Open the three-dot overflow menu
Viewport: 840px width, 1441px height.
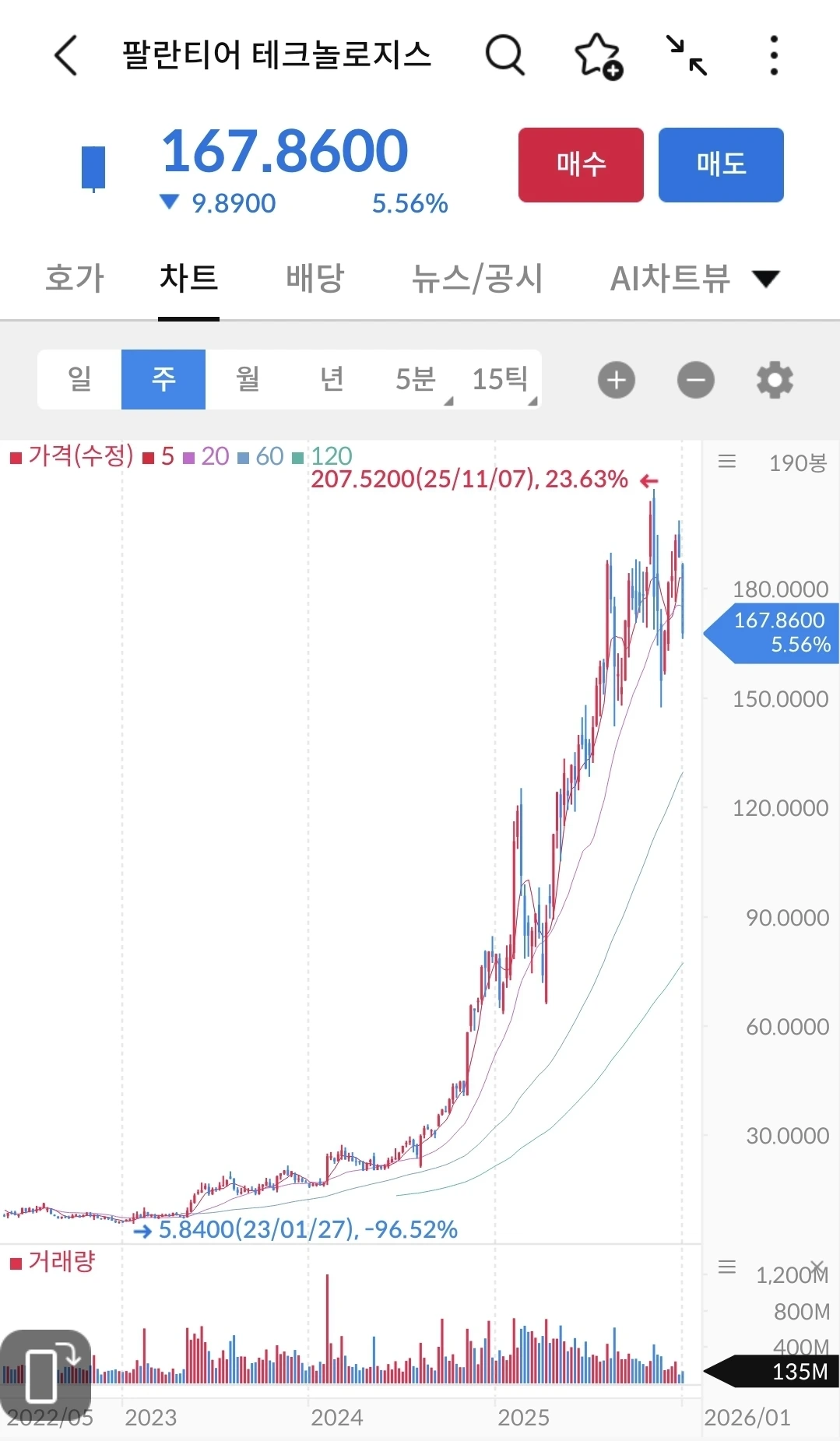pos(773,56)
